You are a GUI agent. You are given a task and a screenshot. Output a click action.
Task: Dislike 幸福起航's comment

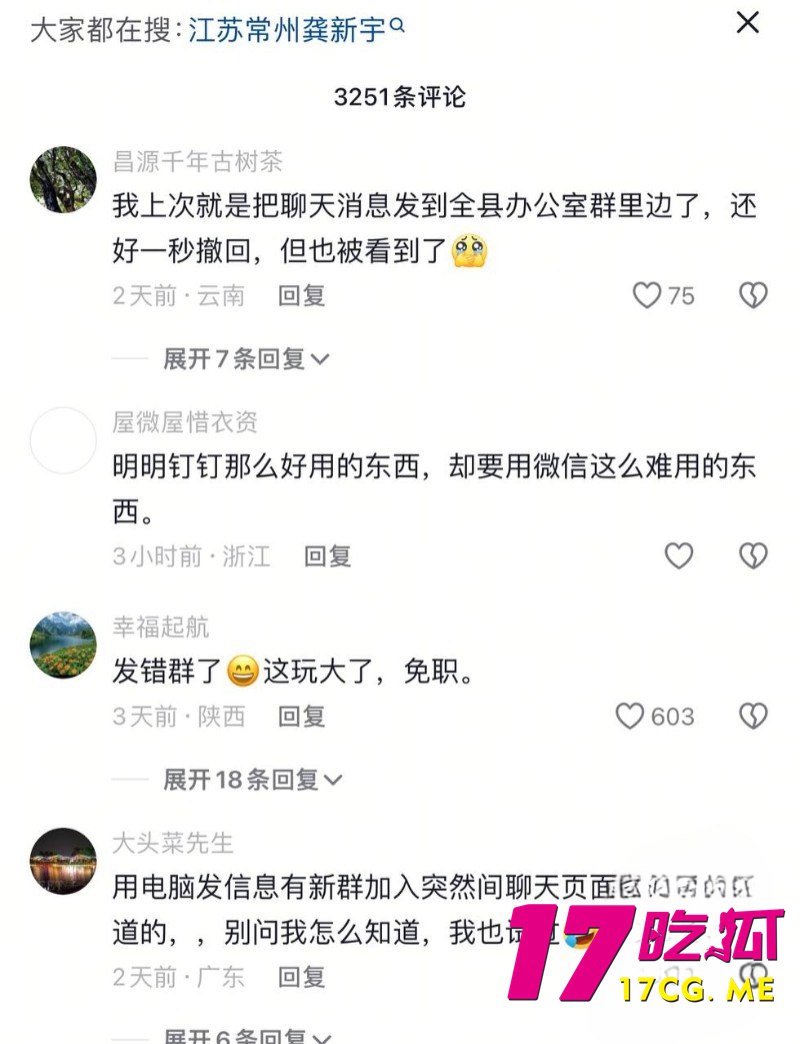(753, 716)
